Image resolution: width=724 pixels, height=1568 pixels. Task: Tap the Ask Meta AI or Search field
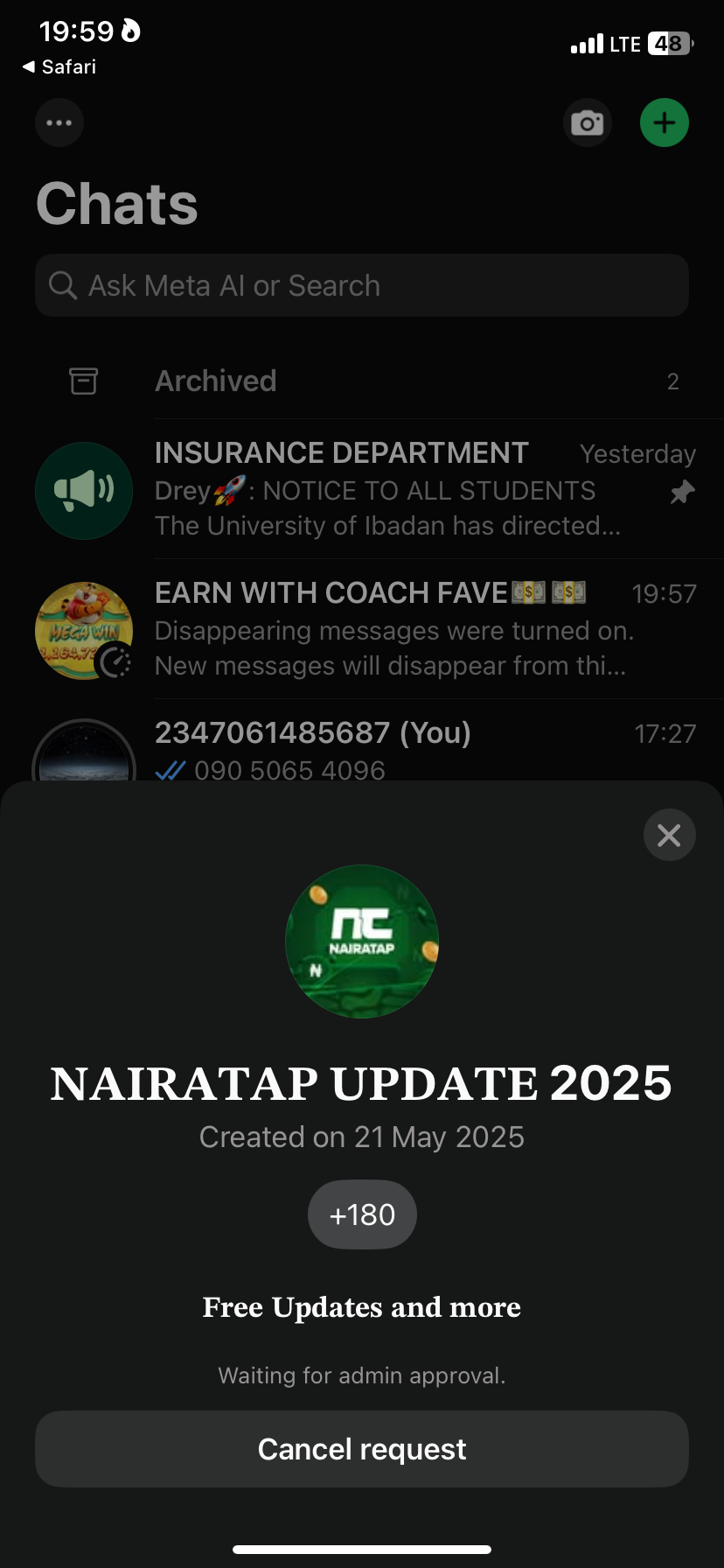(x=362, y=285)
